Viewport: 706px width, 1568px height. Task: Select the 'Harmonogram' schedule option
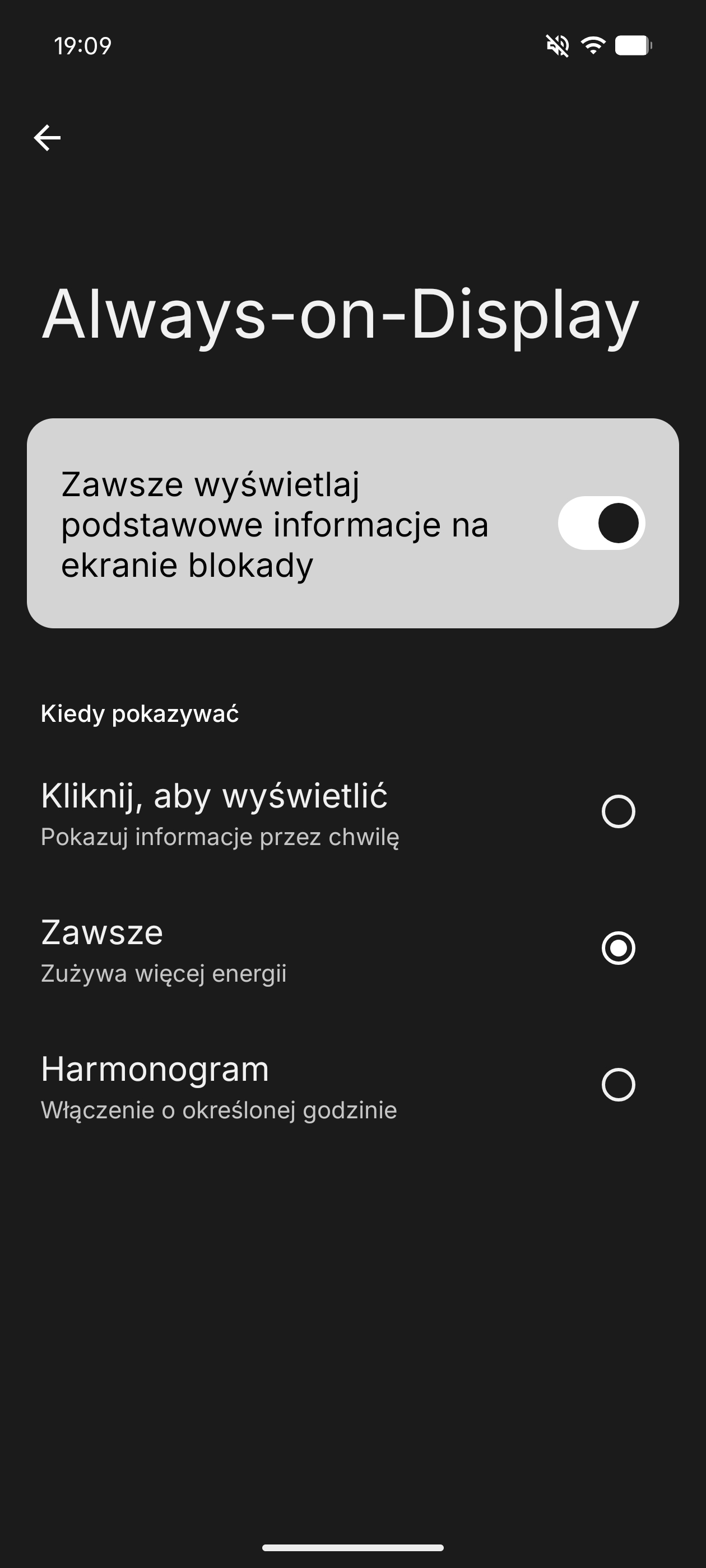coord(617,1085)
